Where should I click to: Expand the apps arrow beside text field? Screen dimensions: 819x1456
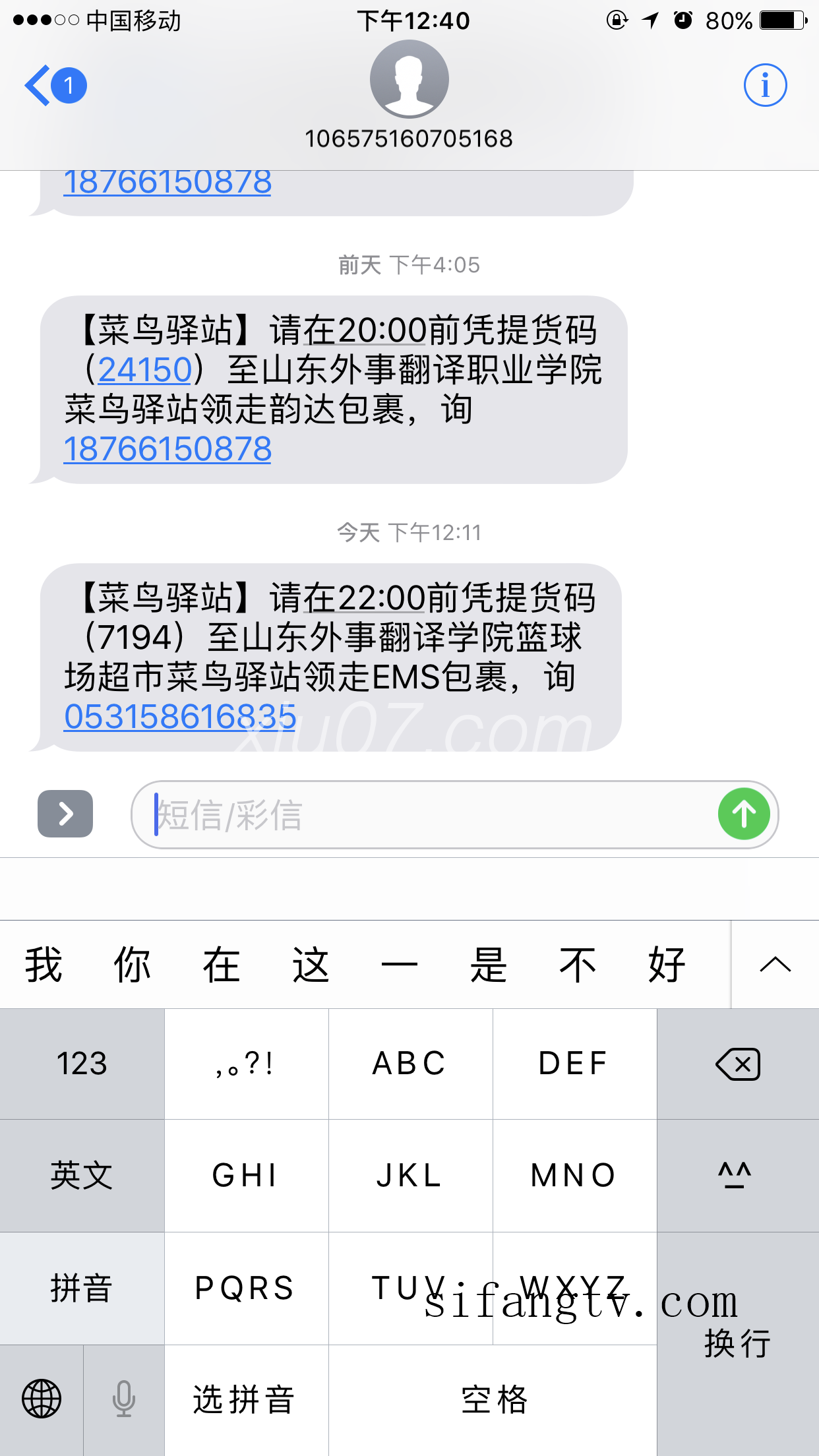(x=65, y=814)
